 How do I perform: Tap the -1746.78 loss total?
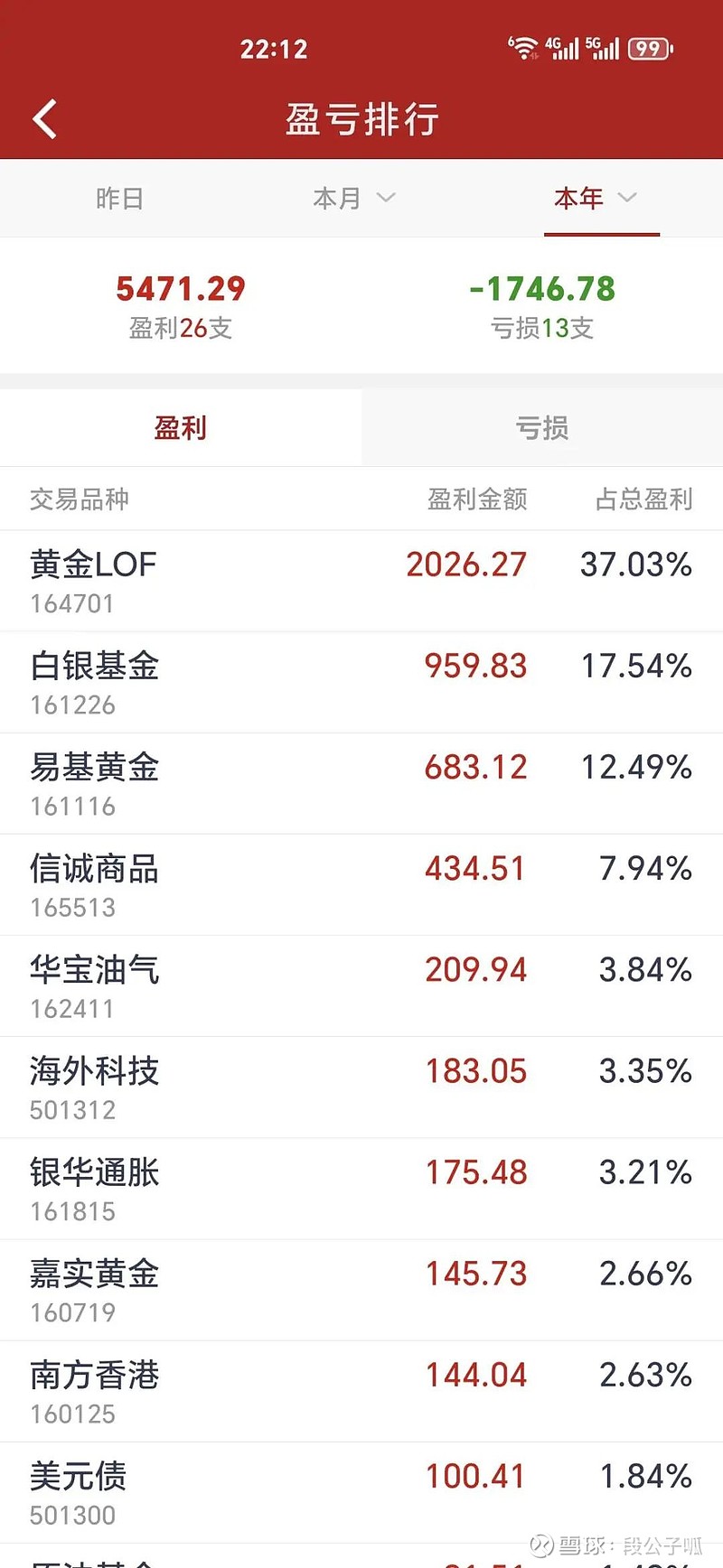coord(542,289)
